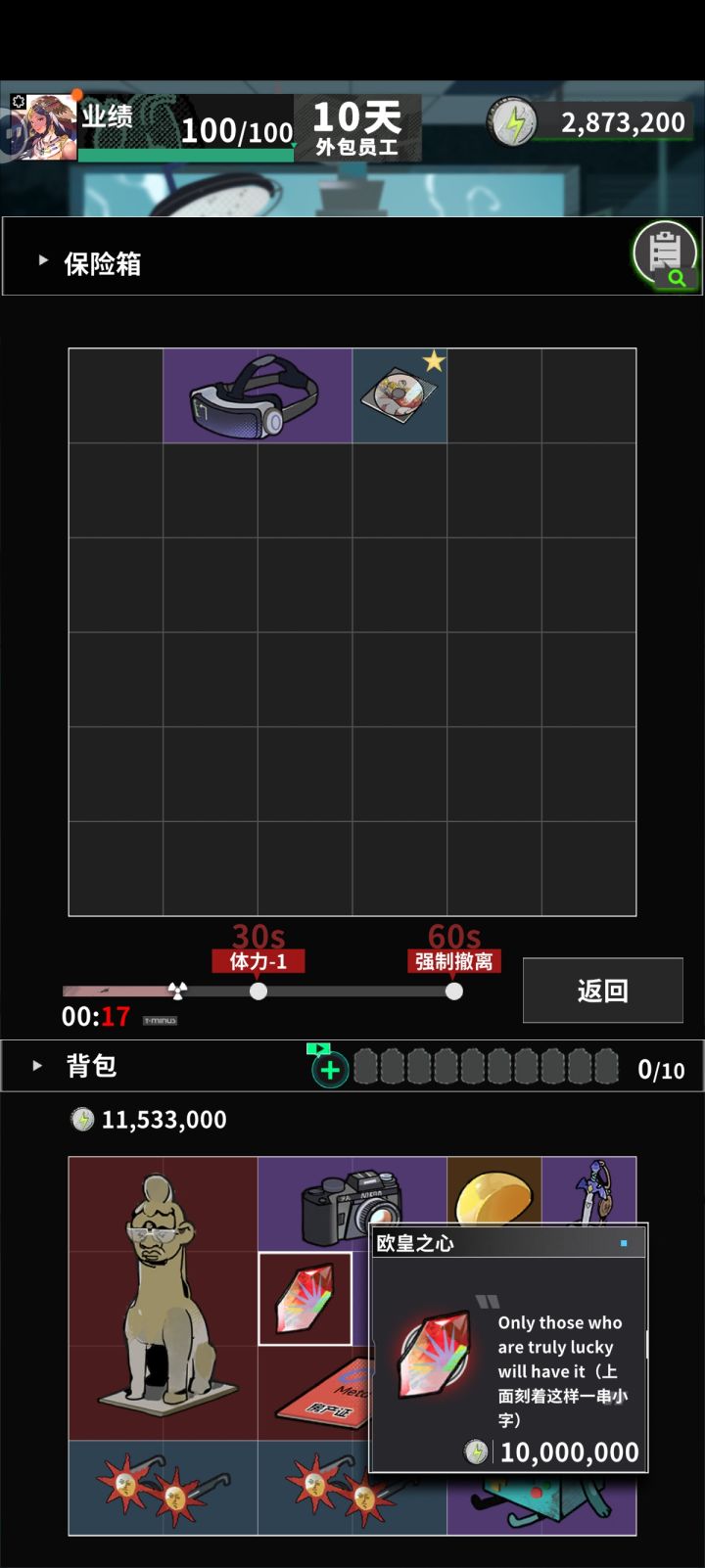Image resolution: width=705 pixels, height=1568 pixels.
Task: Select the VR headset in the safe
Action: pos(258,395)
